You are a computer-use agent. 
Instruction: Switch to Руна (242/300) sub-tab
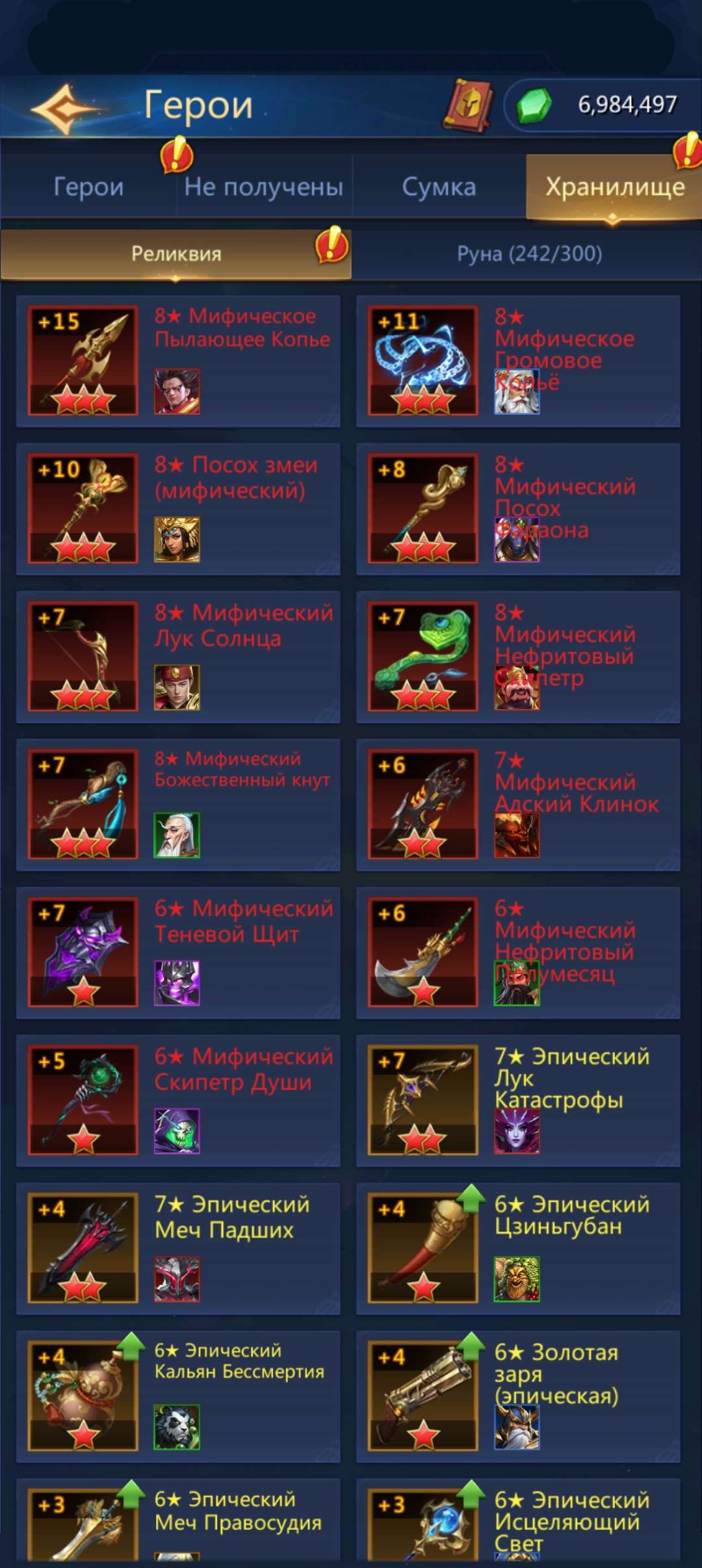coord(528,254)
